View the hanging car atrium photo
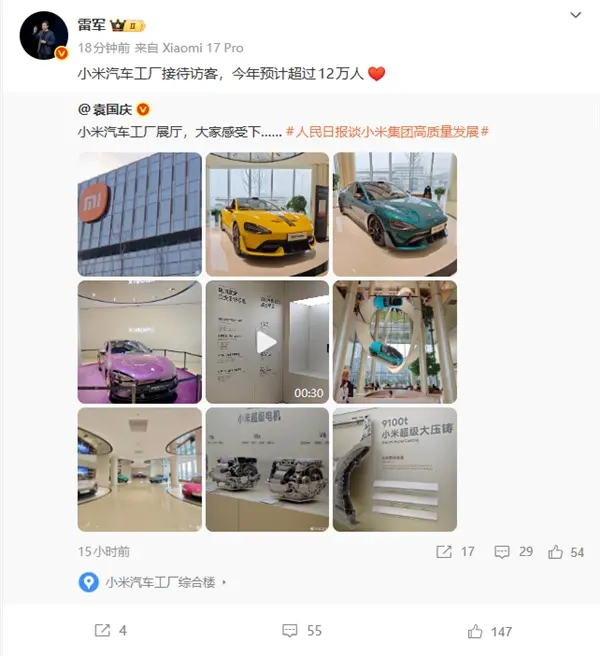 tap(394, 342)
